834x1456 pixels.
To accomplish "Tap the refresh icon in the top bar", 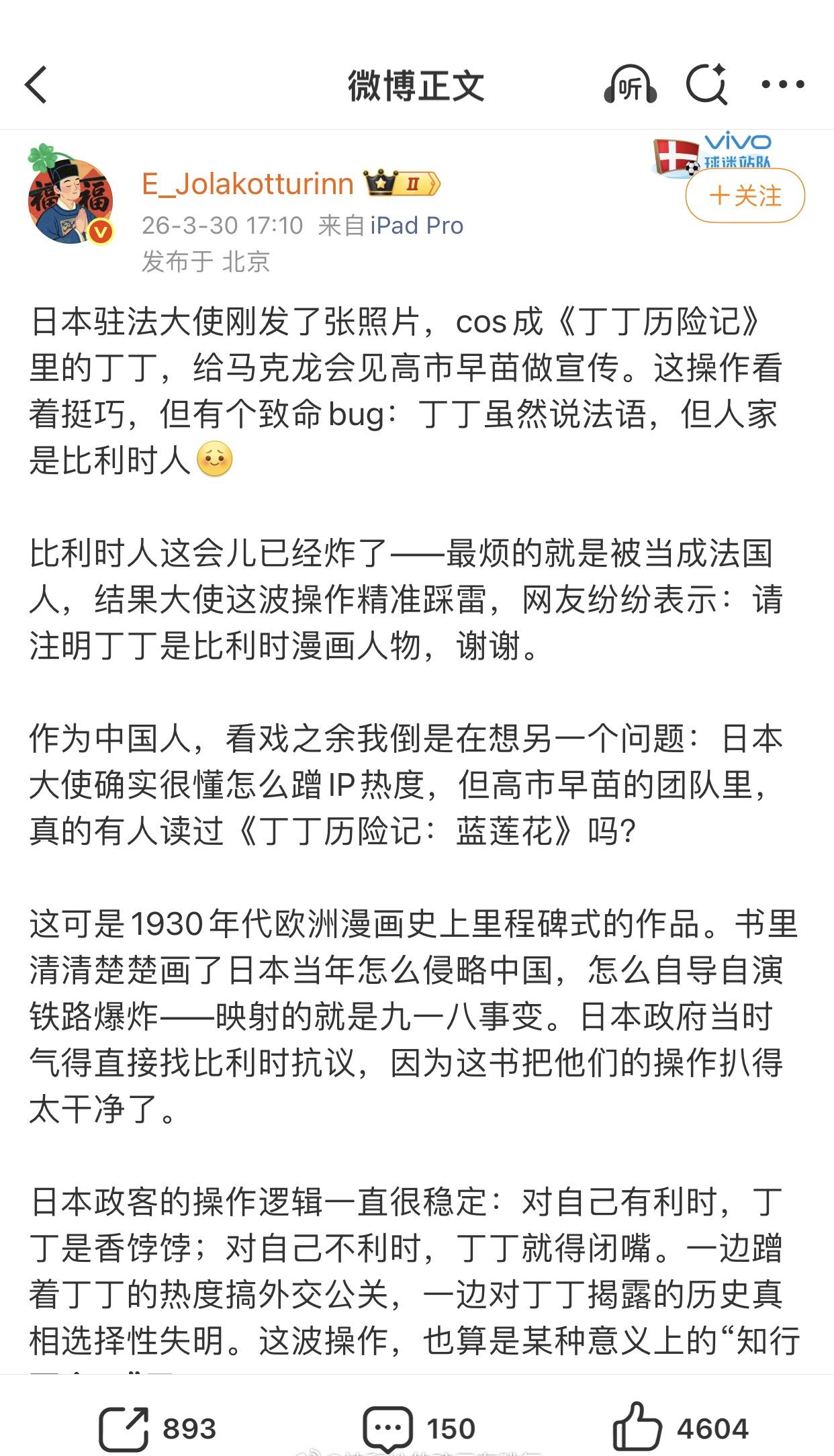I will point(706,84).
